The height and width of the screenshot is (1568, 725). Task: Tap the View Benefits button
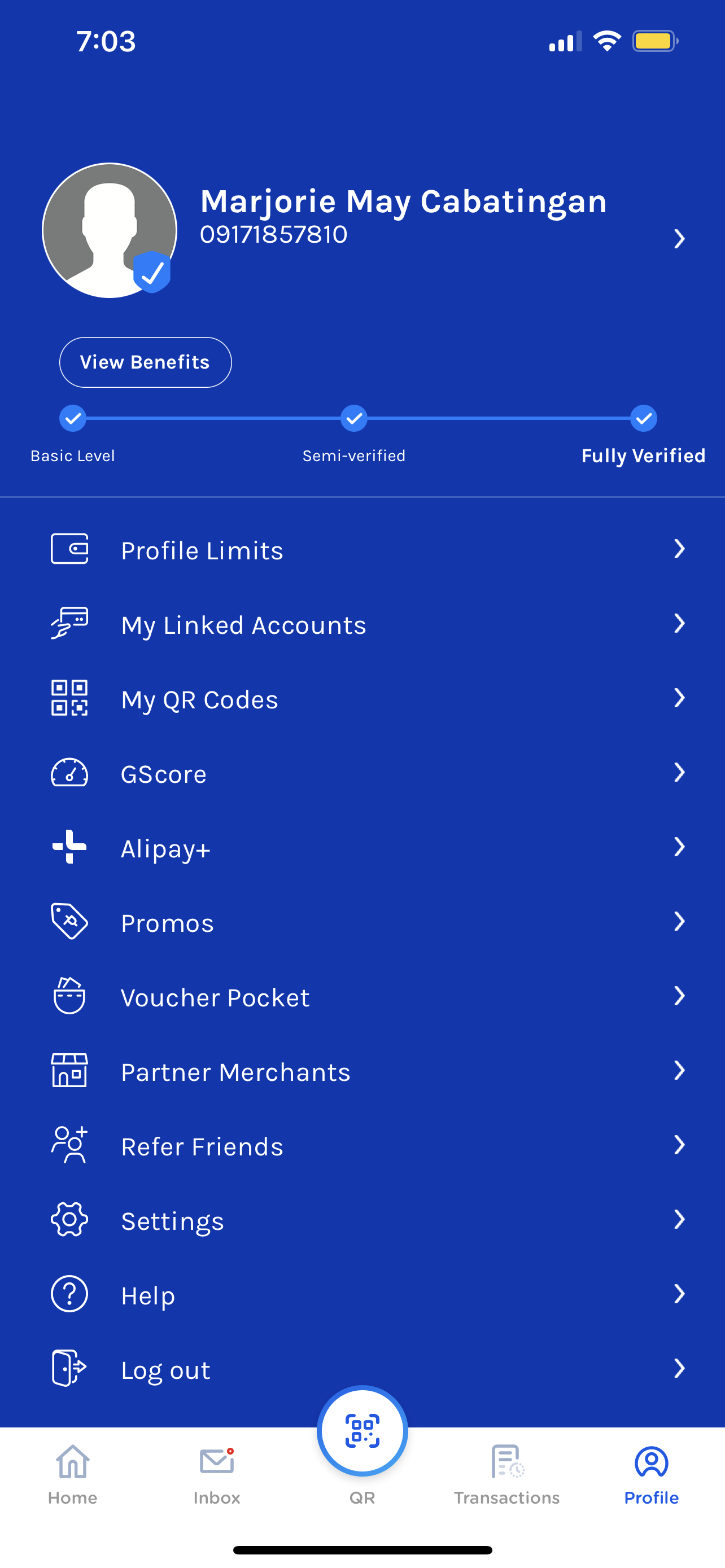[x=145, y=362]
